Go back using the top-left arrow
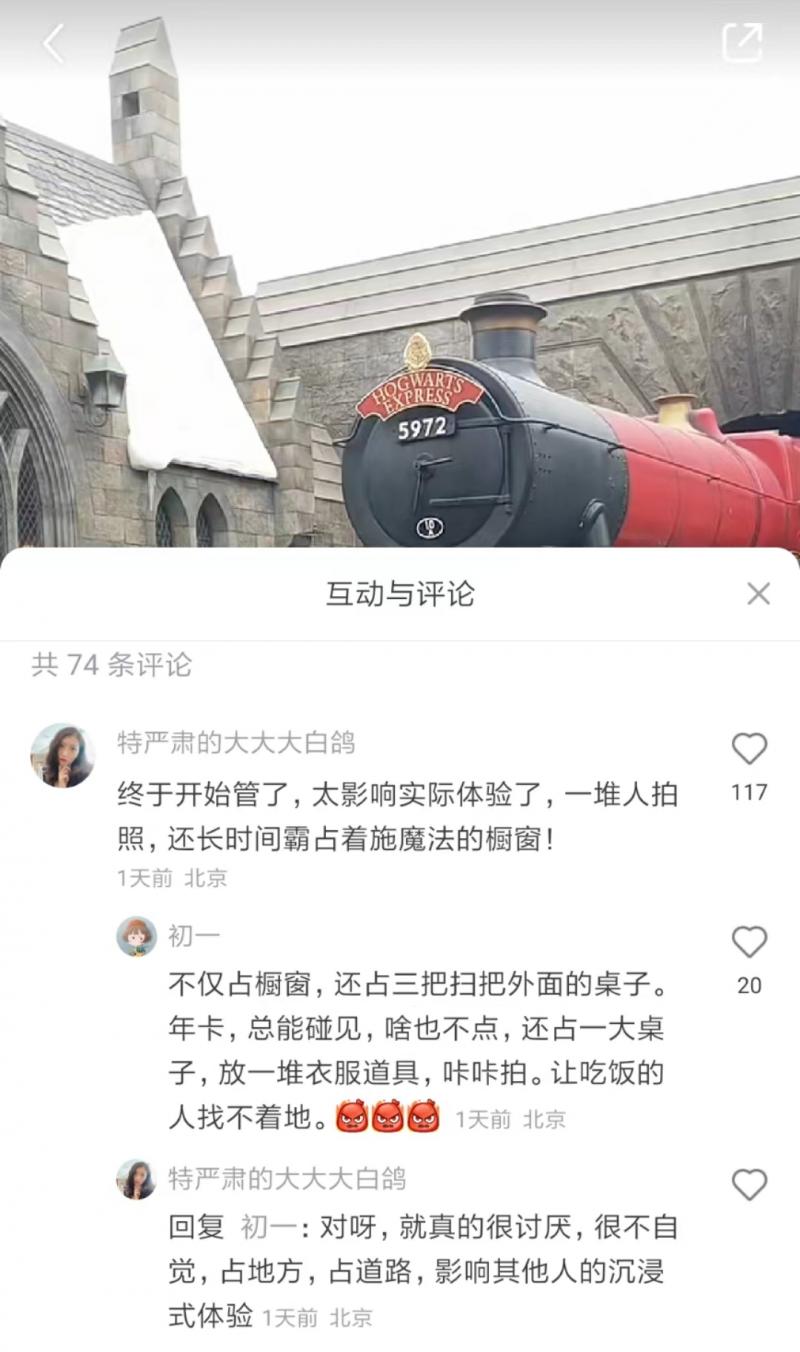Screen dimensions: 800x1352 pos(53,44)
